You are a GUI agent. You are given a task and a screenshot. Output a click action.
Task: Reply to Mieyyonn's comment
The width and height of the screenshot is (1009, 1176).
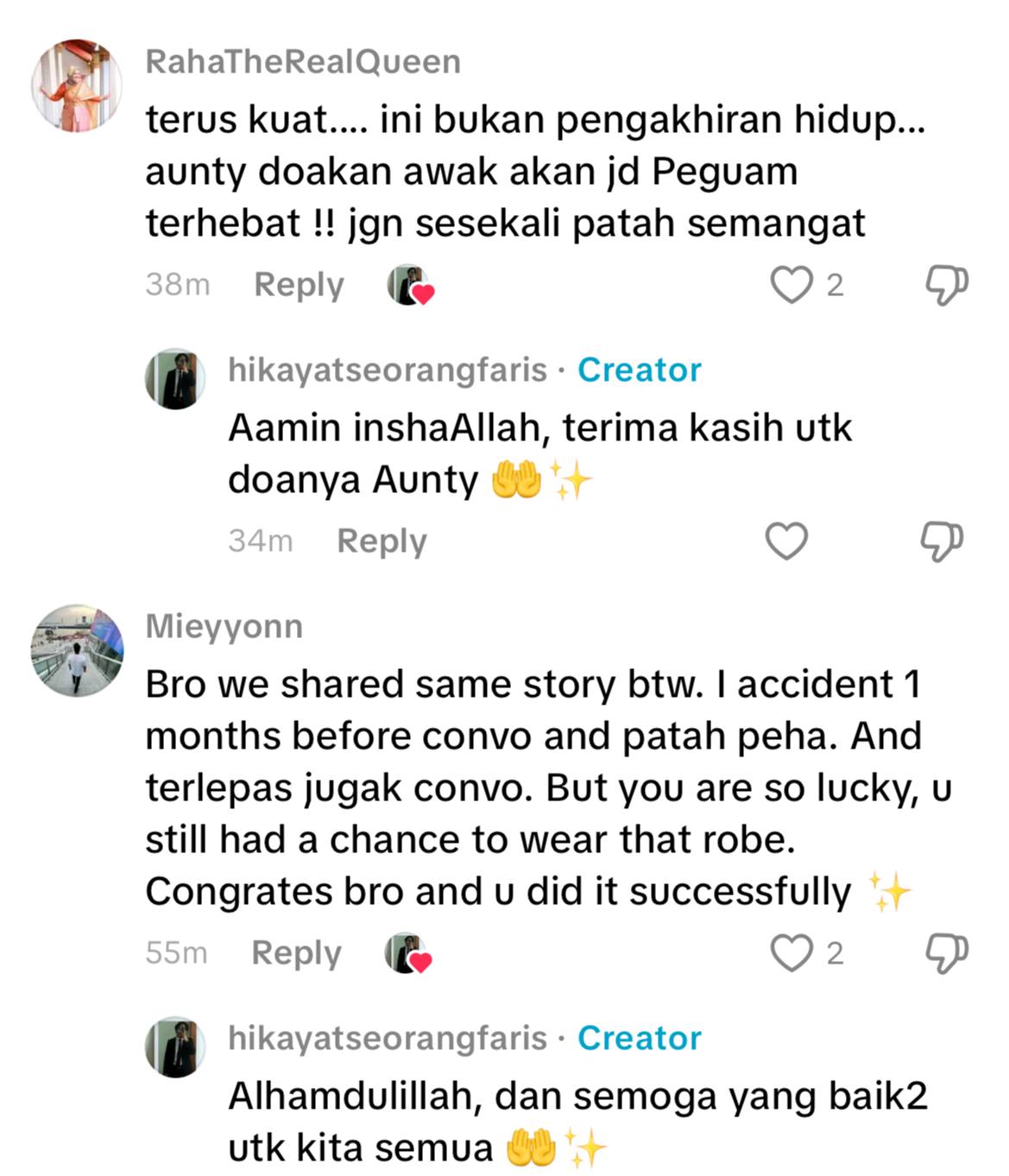296,953
